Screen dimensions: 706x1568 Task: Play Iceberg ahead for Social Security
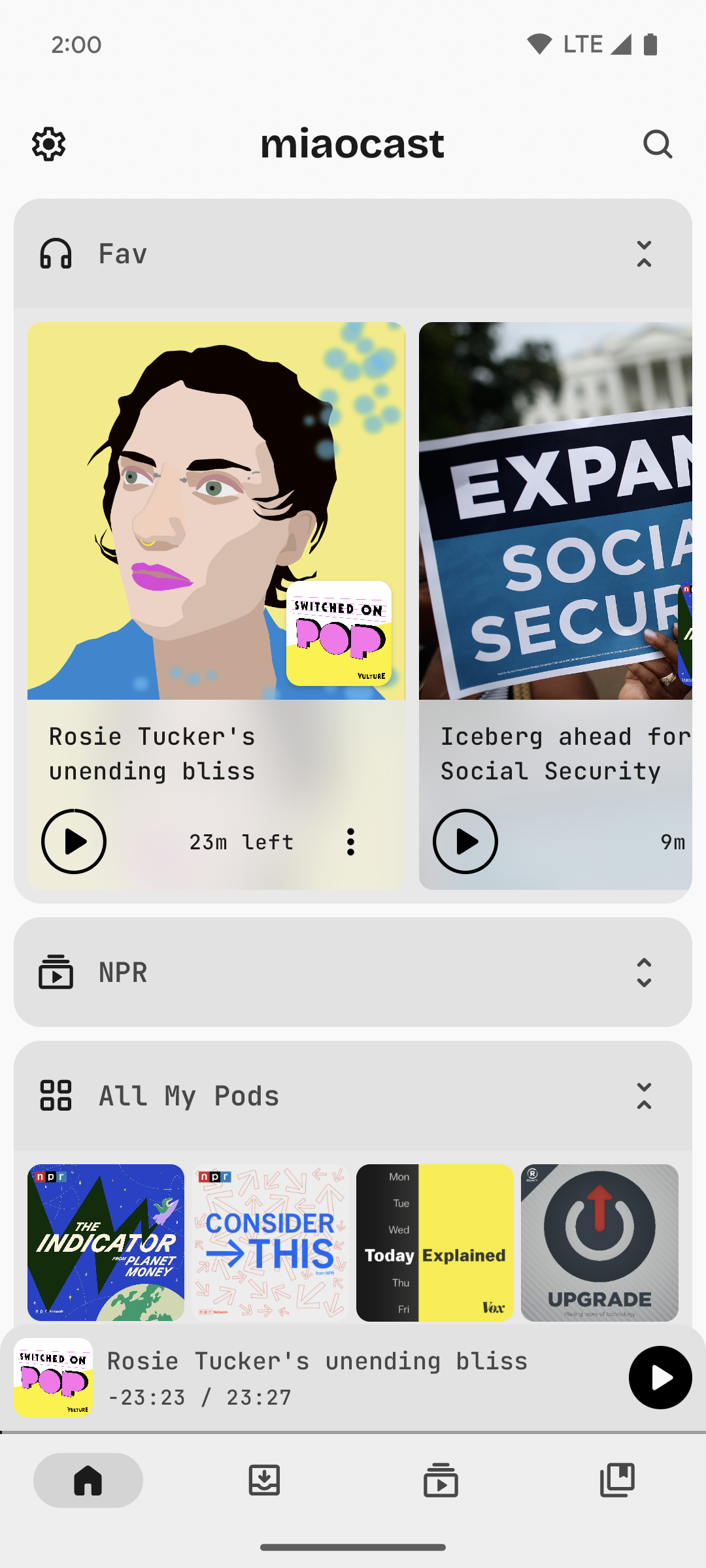(465, 841)
